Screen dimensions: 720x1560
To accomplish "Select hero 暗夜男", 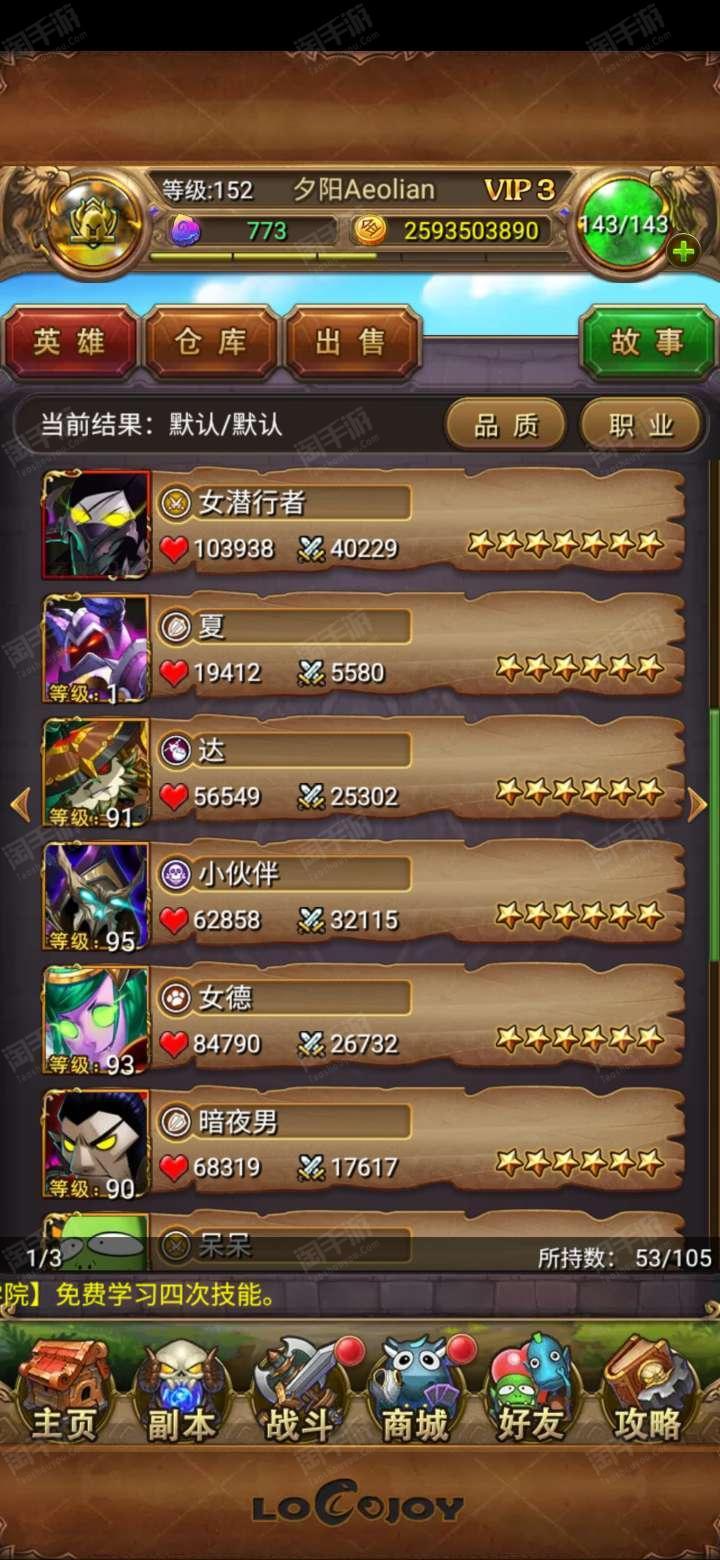I will pos(364,1143).
